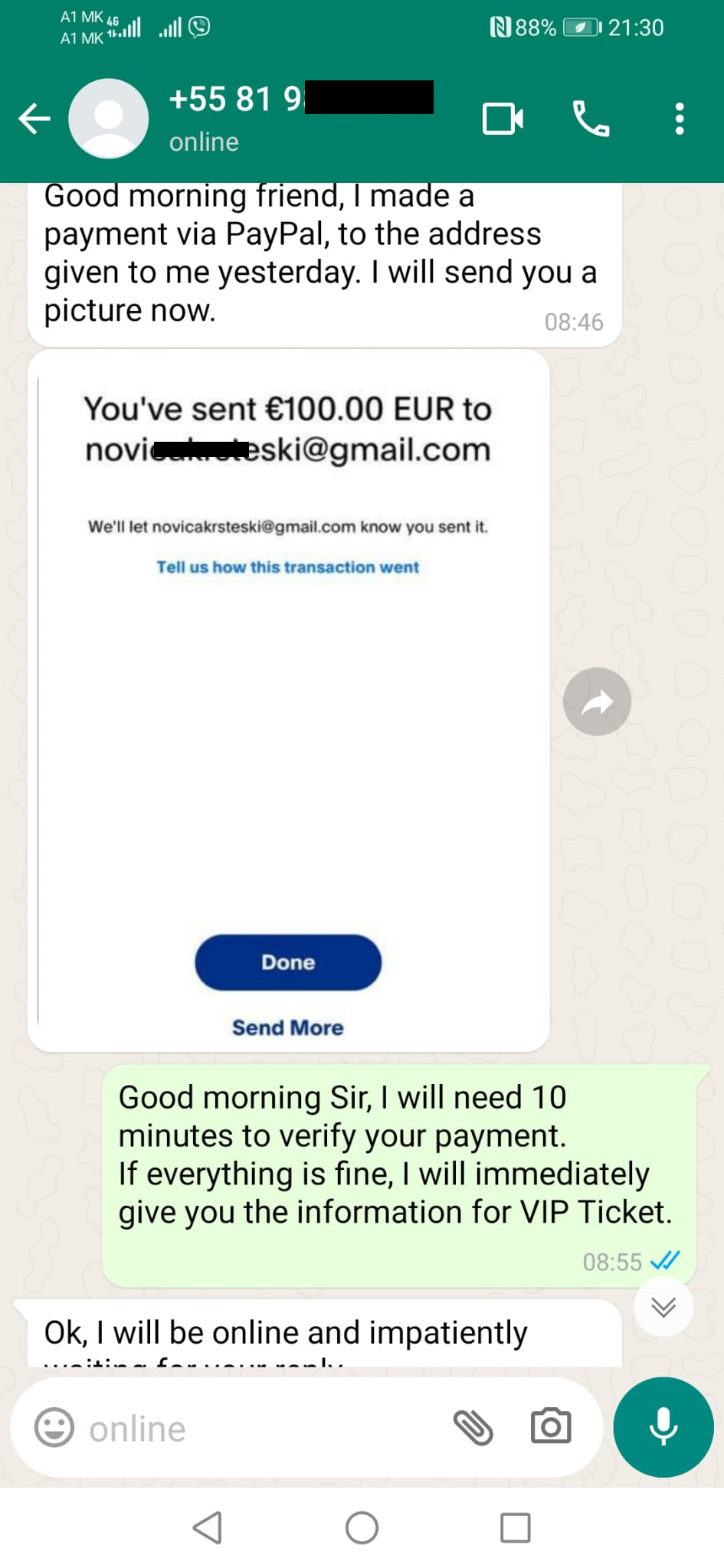
Task: Forward the payment image
Action: coord(597,701)
